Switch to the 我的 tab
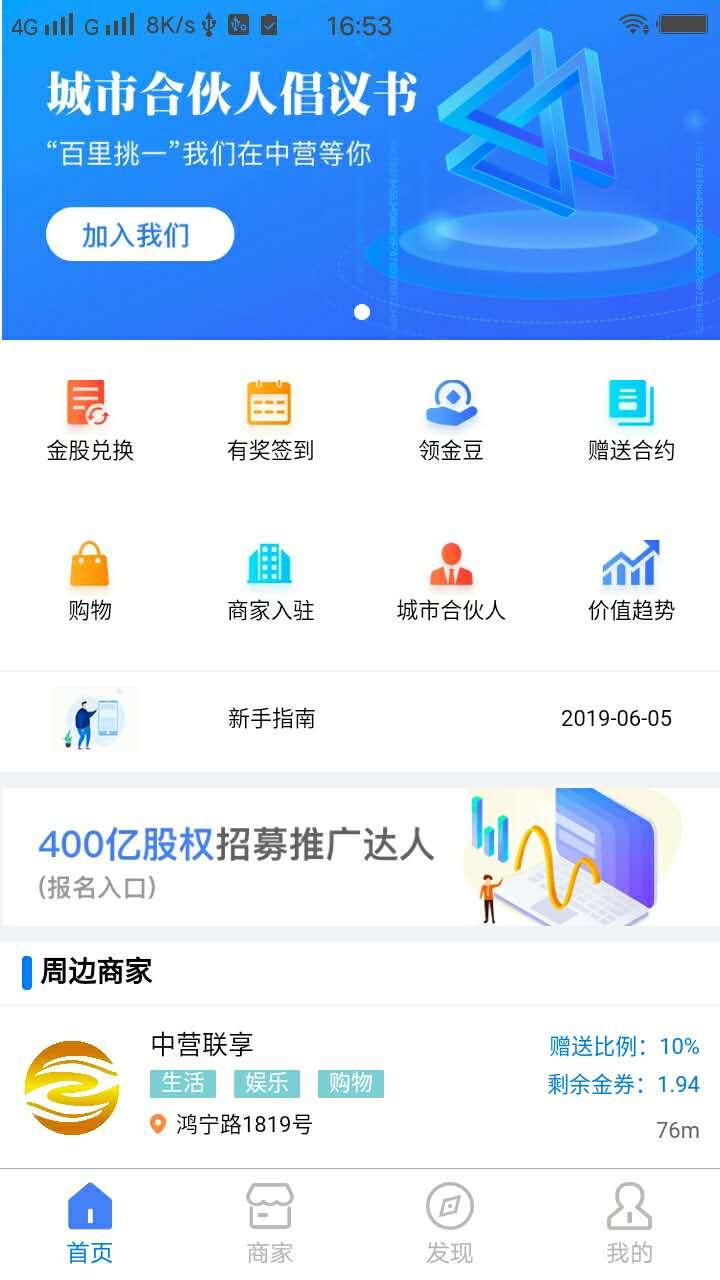This screenshot has width=720, height=1280. (630, 1222)
